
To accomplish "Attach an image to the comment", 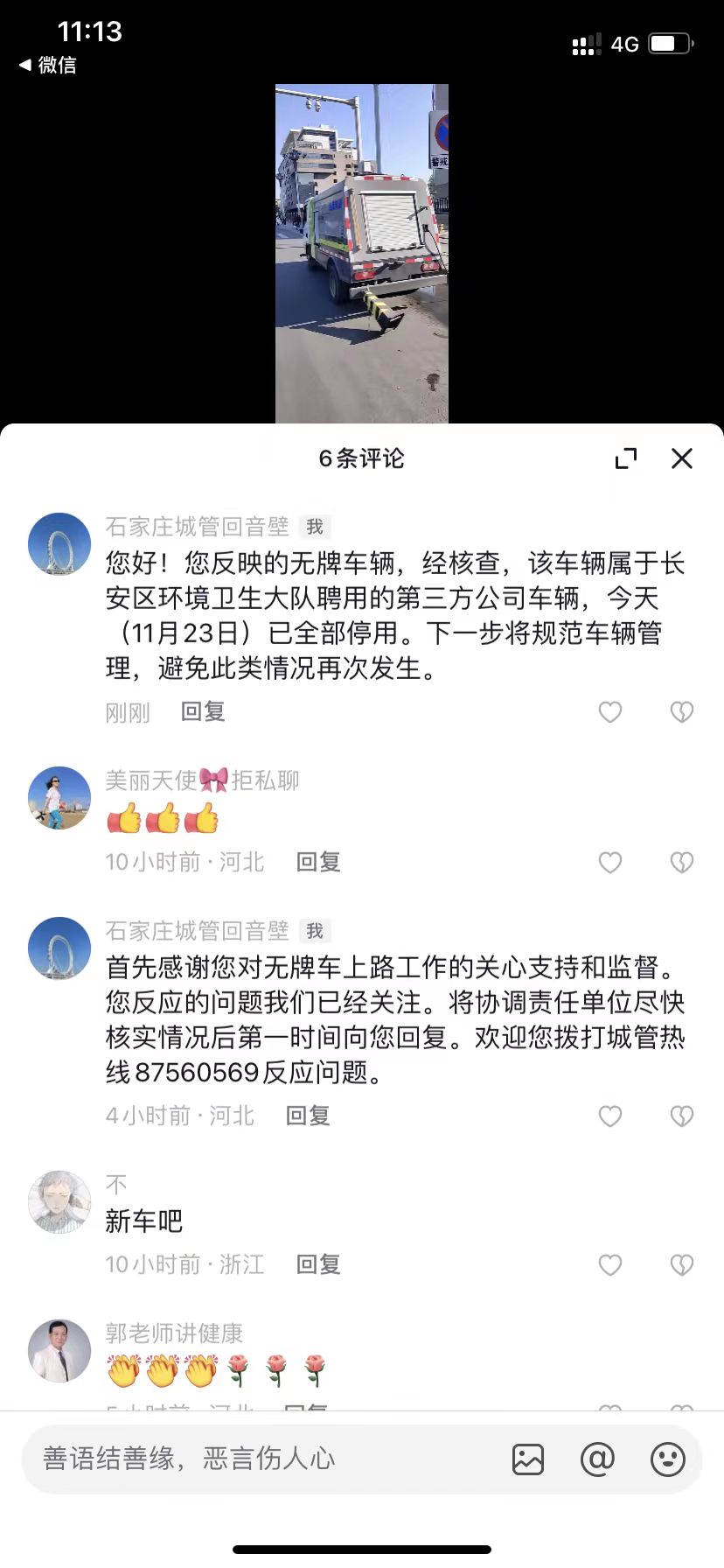I will [528, 1459].
